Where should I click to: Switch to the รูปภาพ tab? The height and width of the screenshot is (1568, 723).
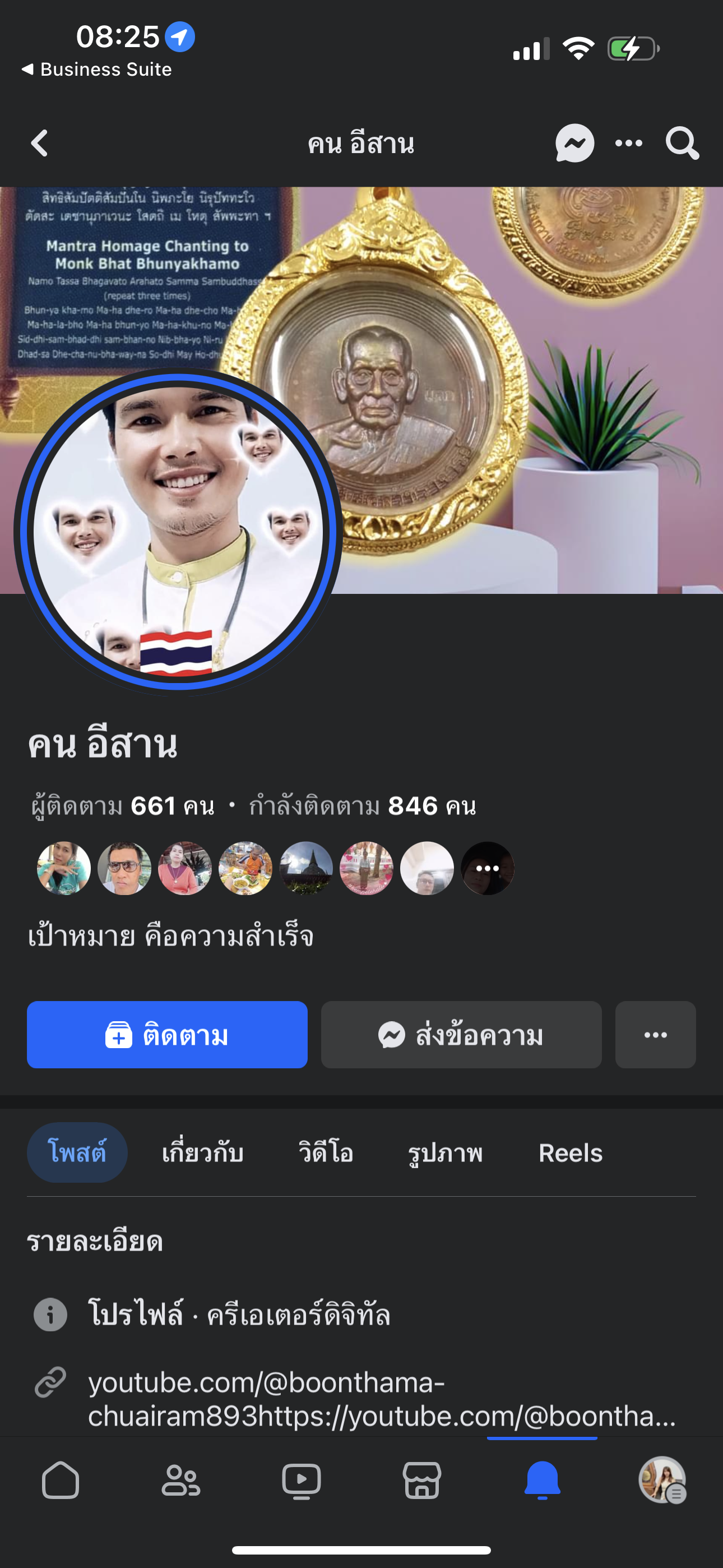(x=445, y=1152)
